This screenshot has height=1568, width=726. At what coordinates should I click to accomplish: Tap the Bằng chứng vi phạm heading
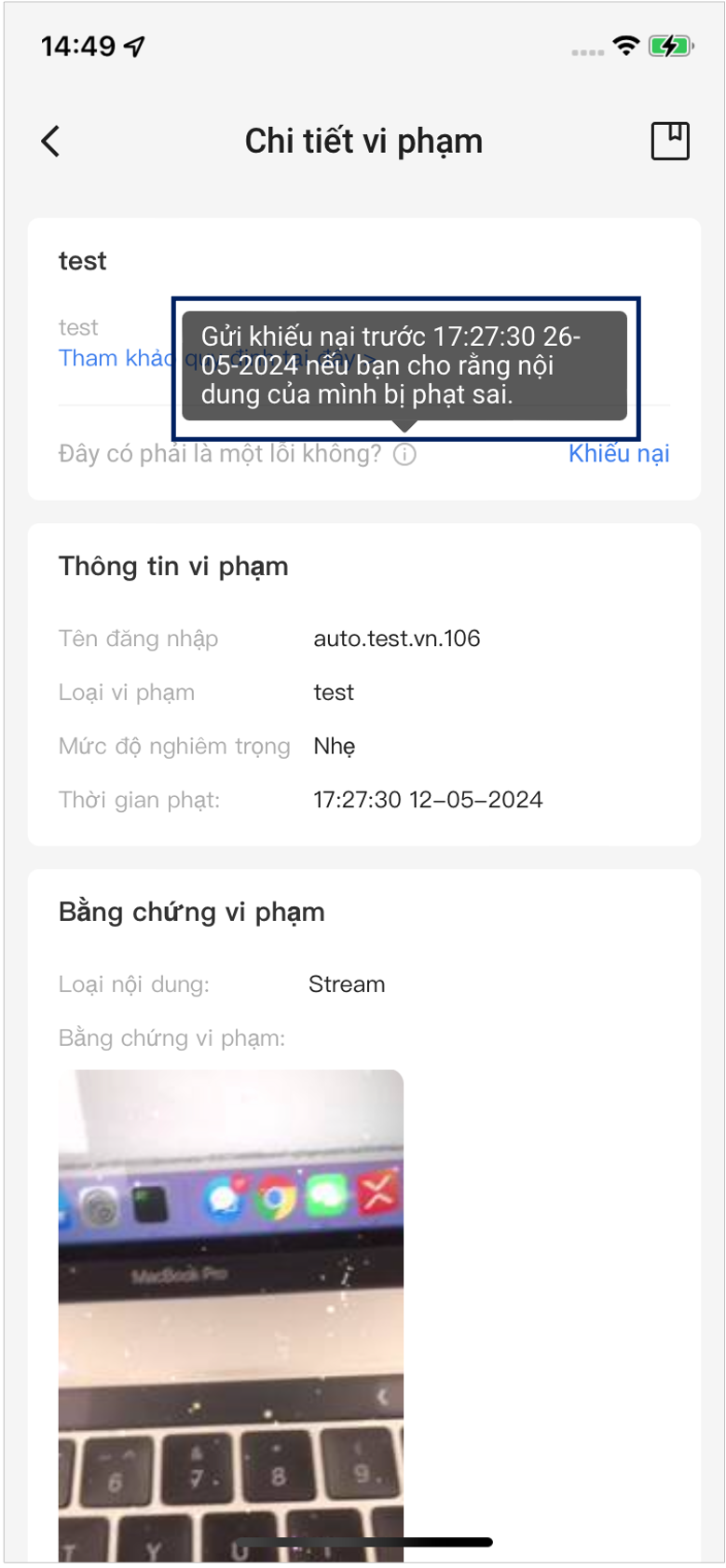[x=191, y=913]
